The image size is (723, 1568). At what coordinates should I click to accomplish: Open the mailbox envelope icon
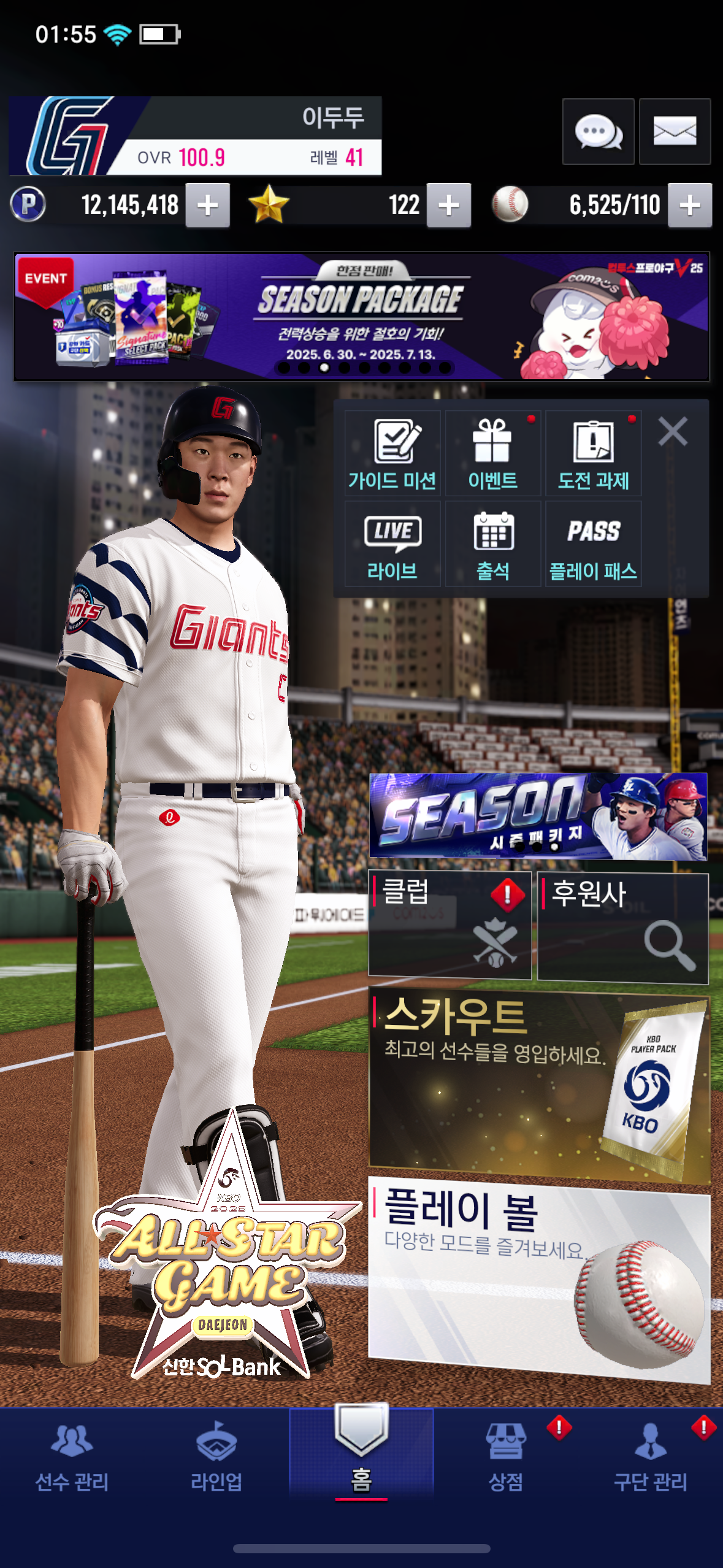[x=675, y=131]
